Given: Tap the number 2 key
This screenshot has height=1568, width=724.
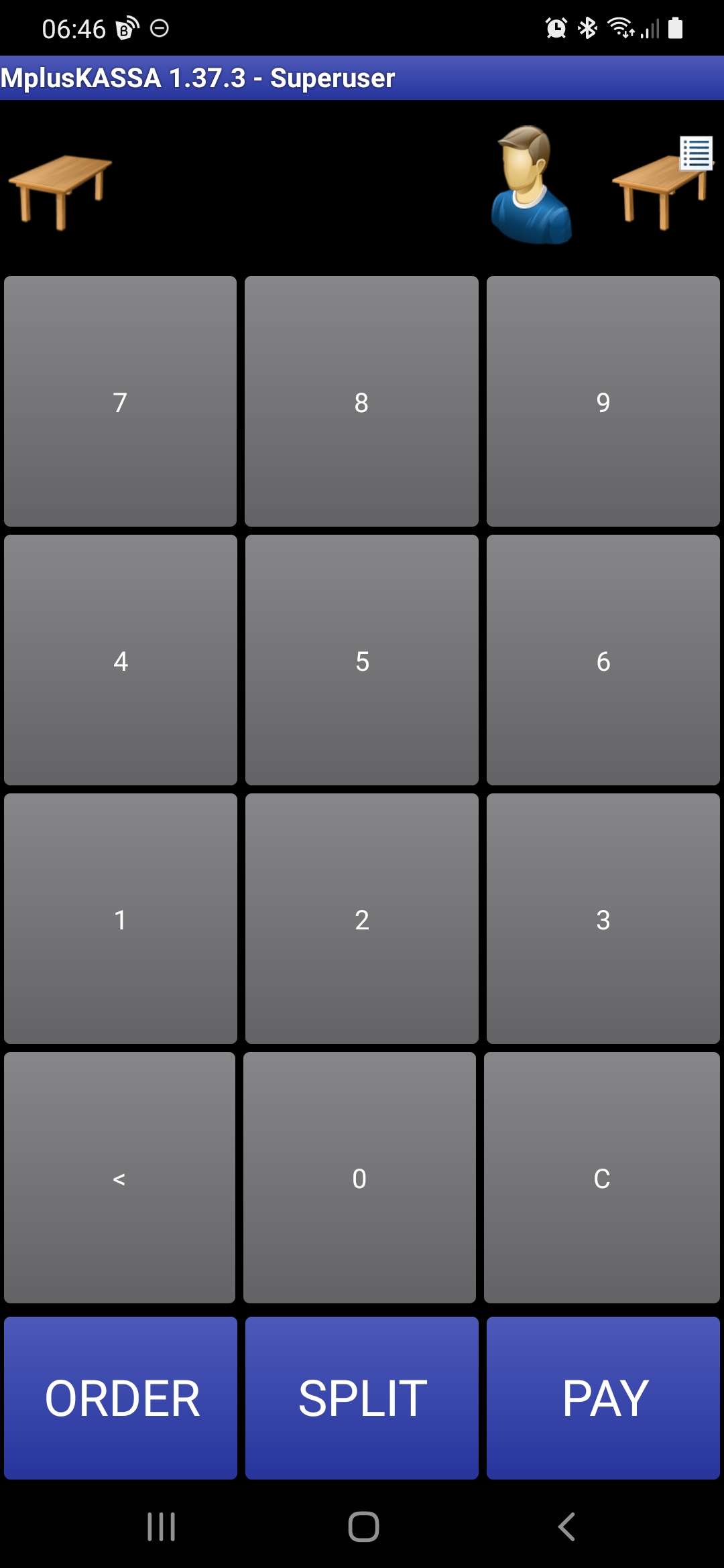Looking at the screenshot, I should pyautogui.click(x=362, y=919).
